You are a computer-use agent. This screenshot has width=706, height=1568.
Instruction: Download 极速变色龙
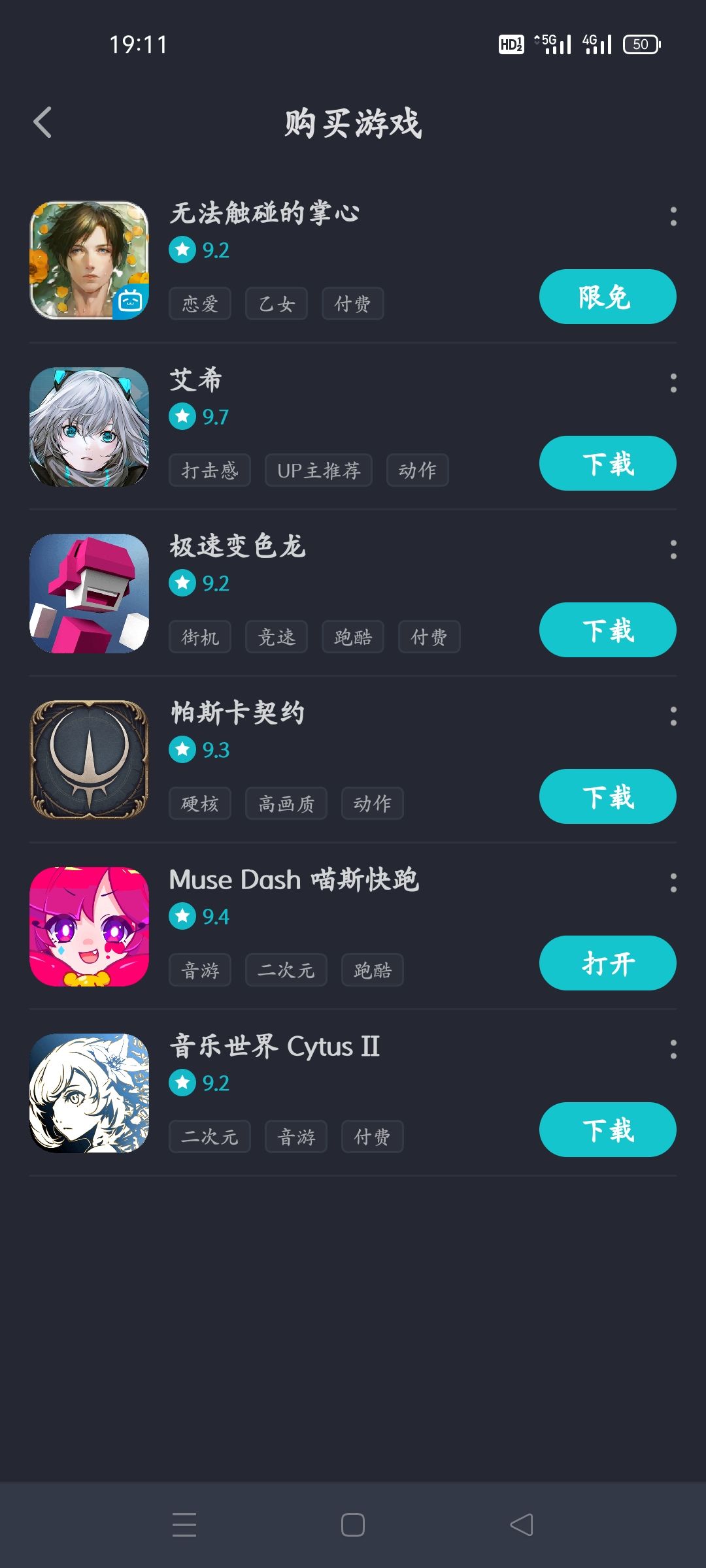(x=607, y=630)
